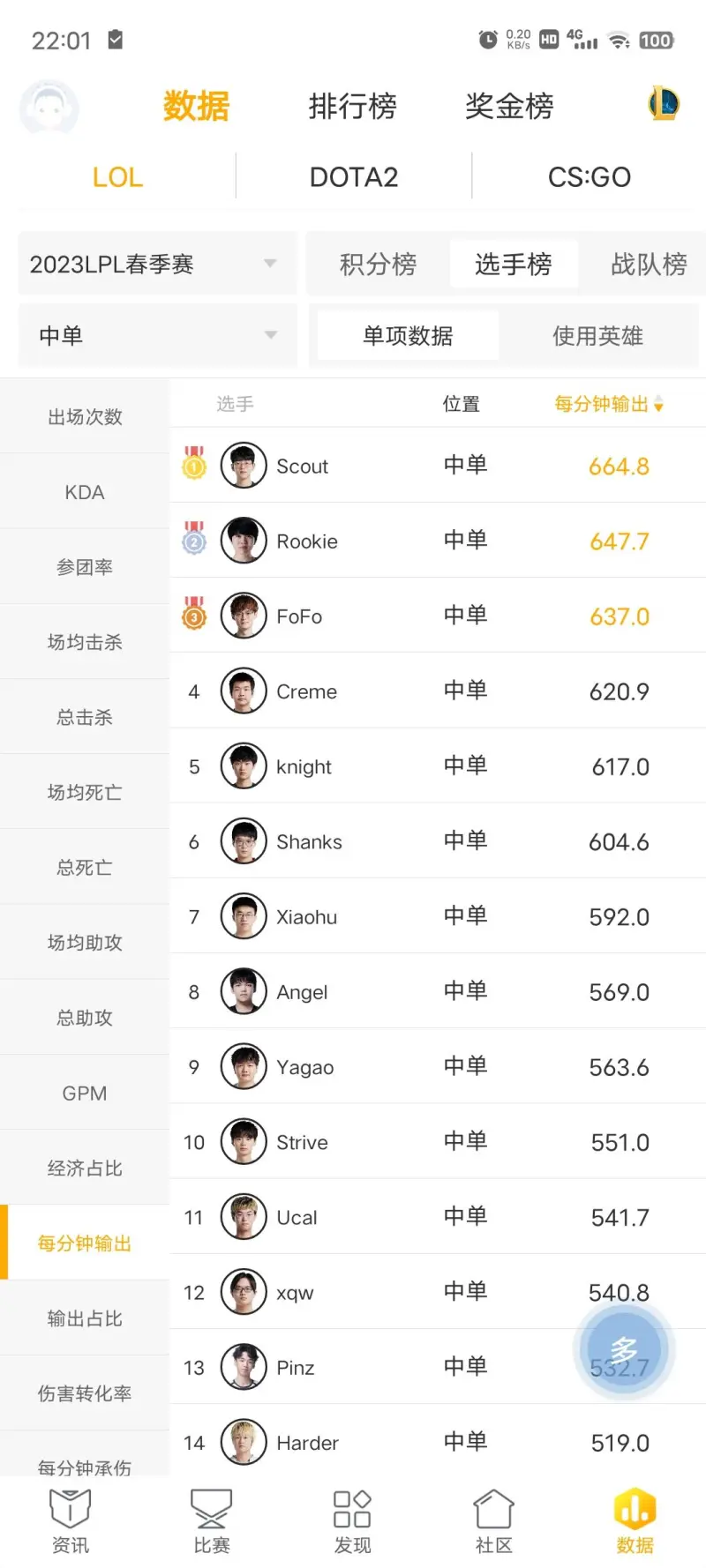
Task: Select the GPM stat category
Action: pos(85,1094)
